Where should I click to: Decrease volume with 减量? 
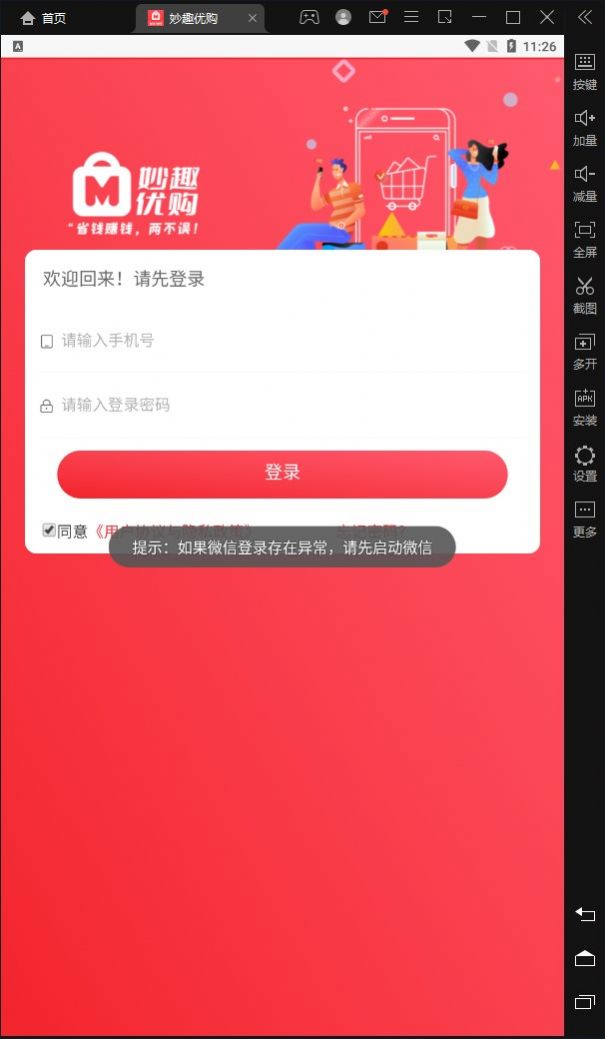(584, 181)
